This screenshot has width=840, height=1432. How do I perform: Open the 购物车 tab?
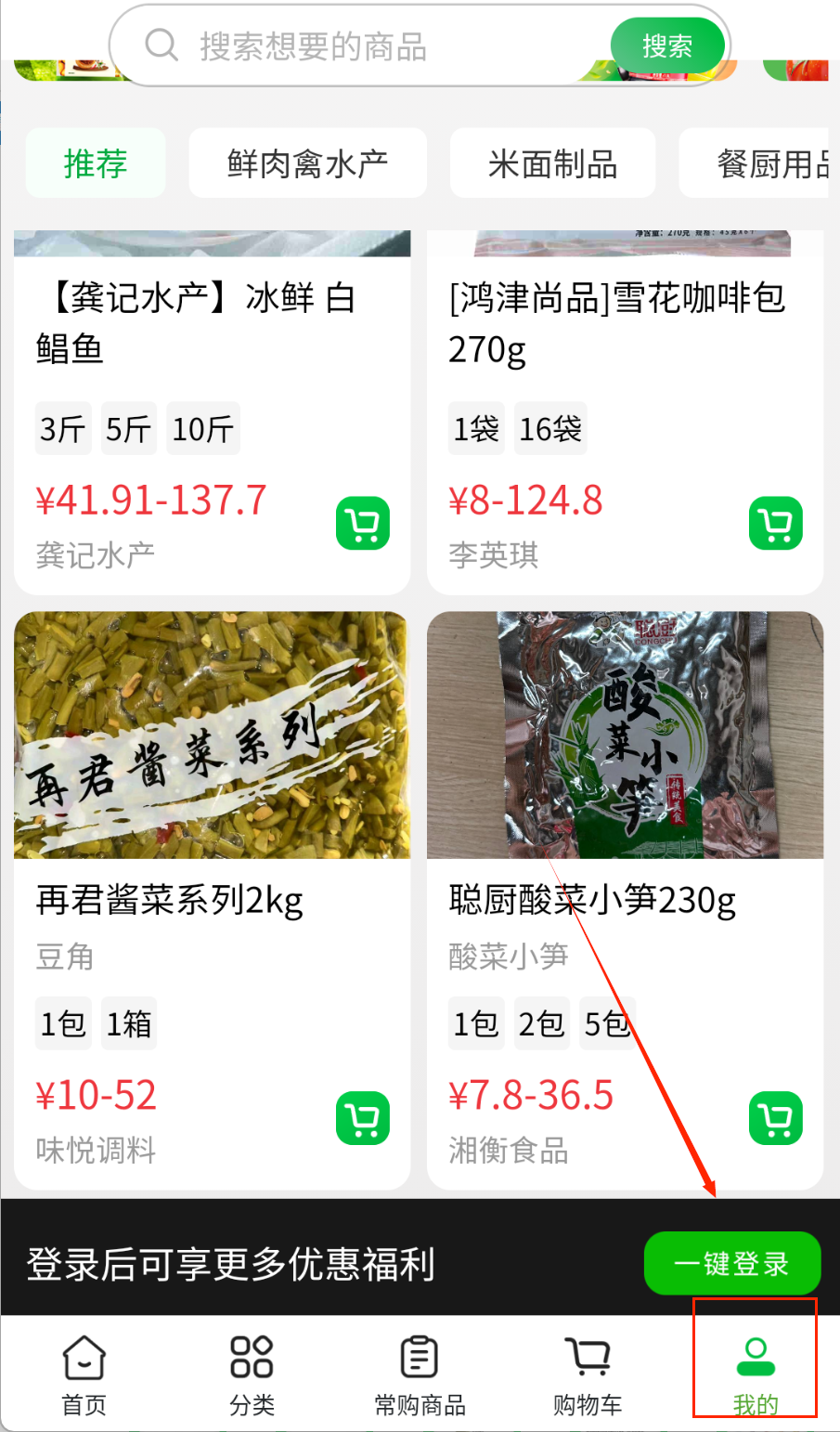(588, 1374)
